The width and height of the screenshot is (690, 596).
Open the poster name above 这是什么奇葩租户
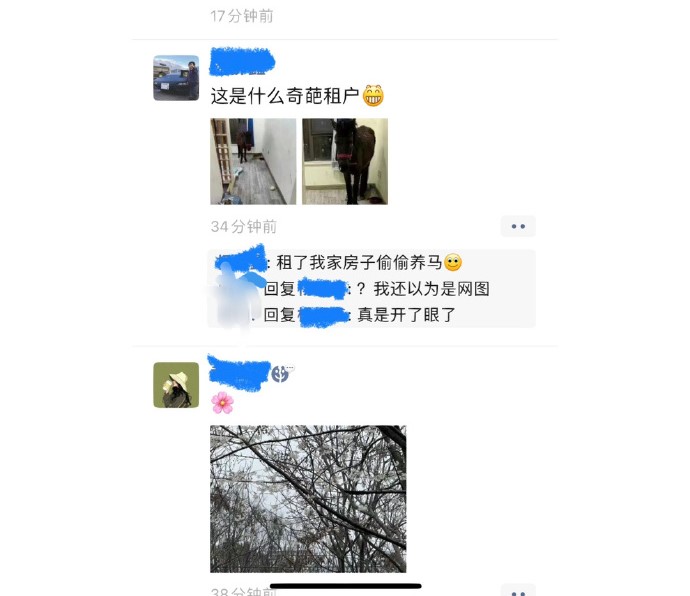pyautogui.click(x=241, y=61)
